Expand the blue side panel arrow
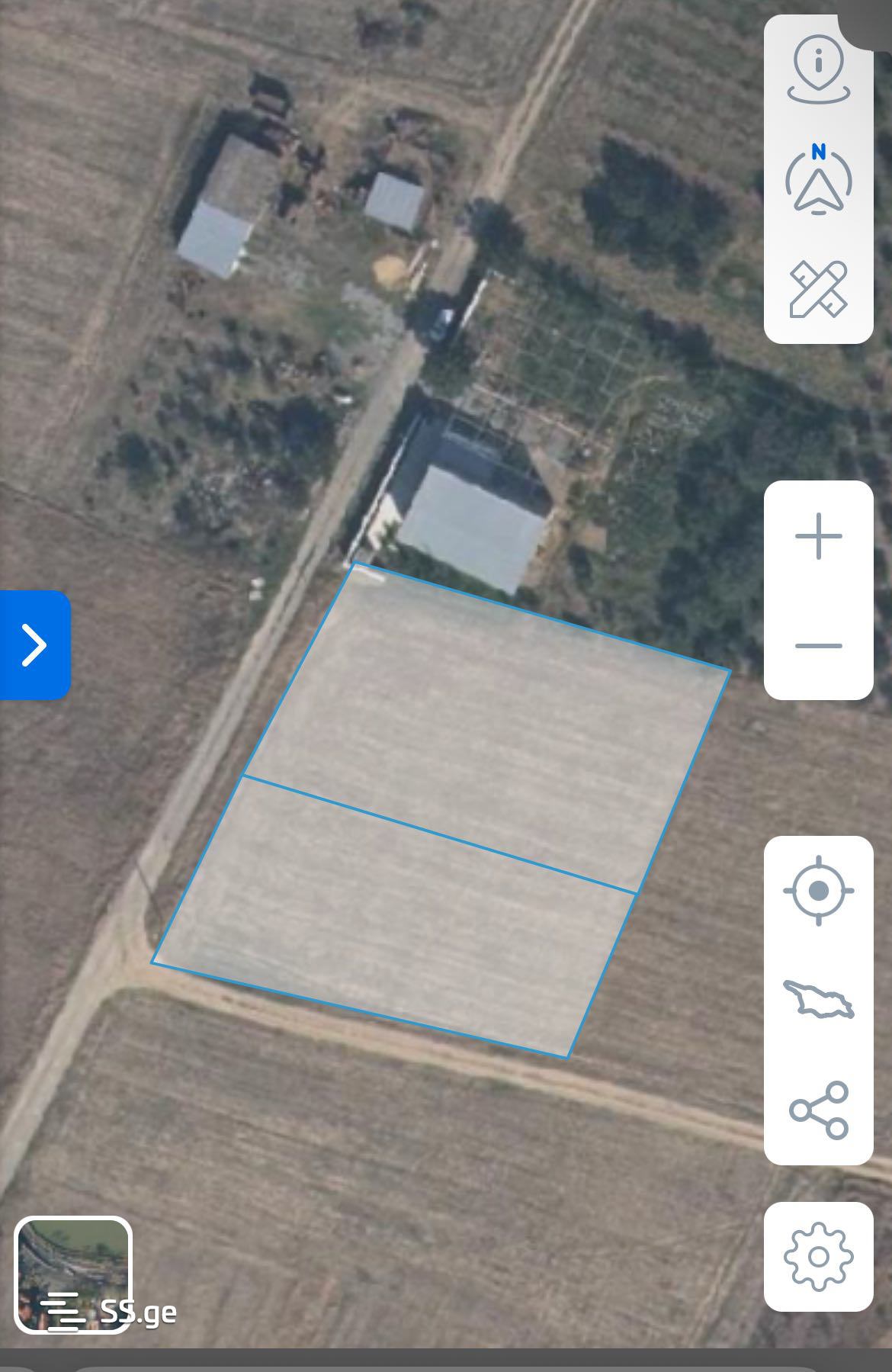The image size is (892, 1372). click(34, 645)
